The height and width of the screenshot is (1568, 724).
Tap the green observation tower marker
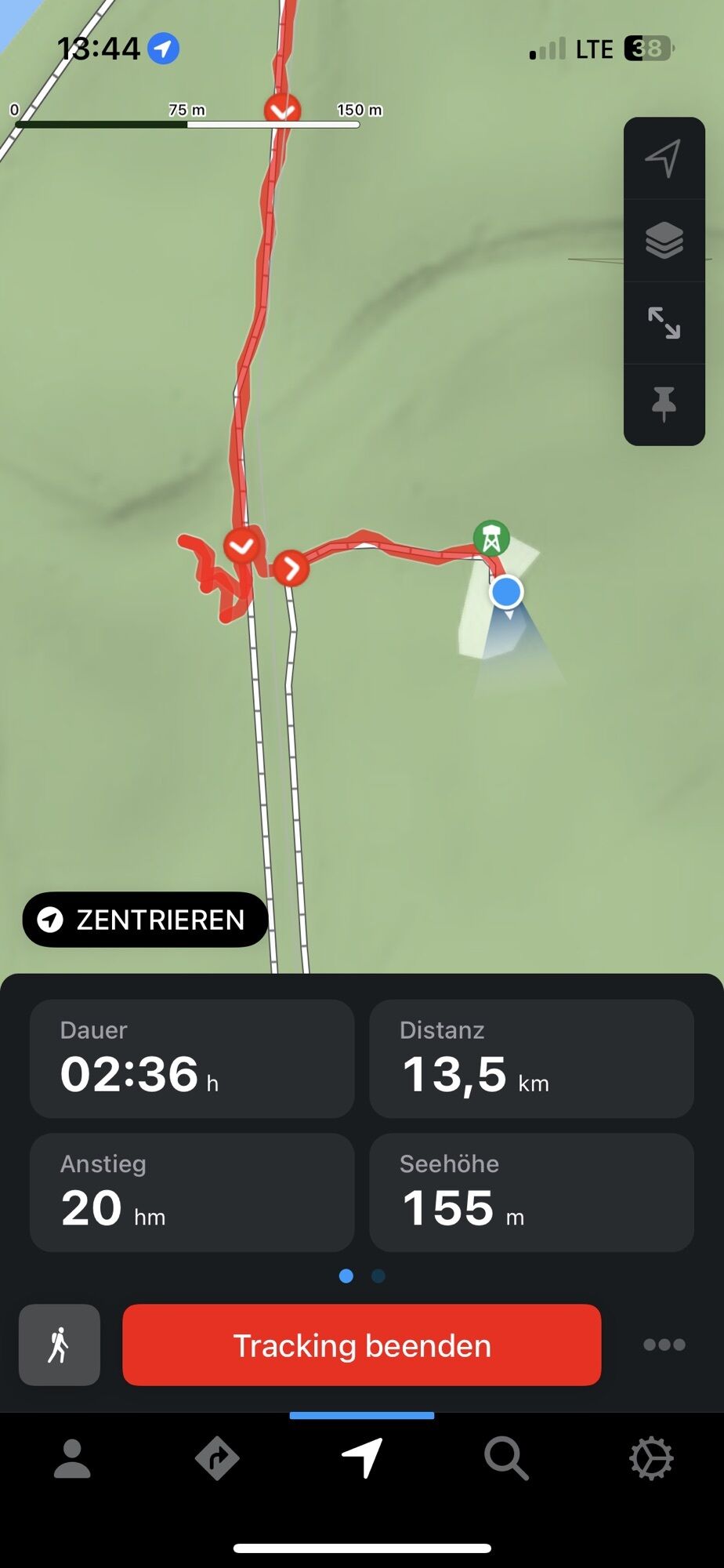(x=491, y=539)
